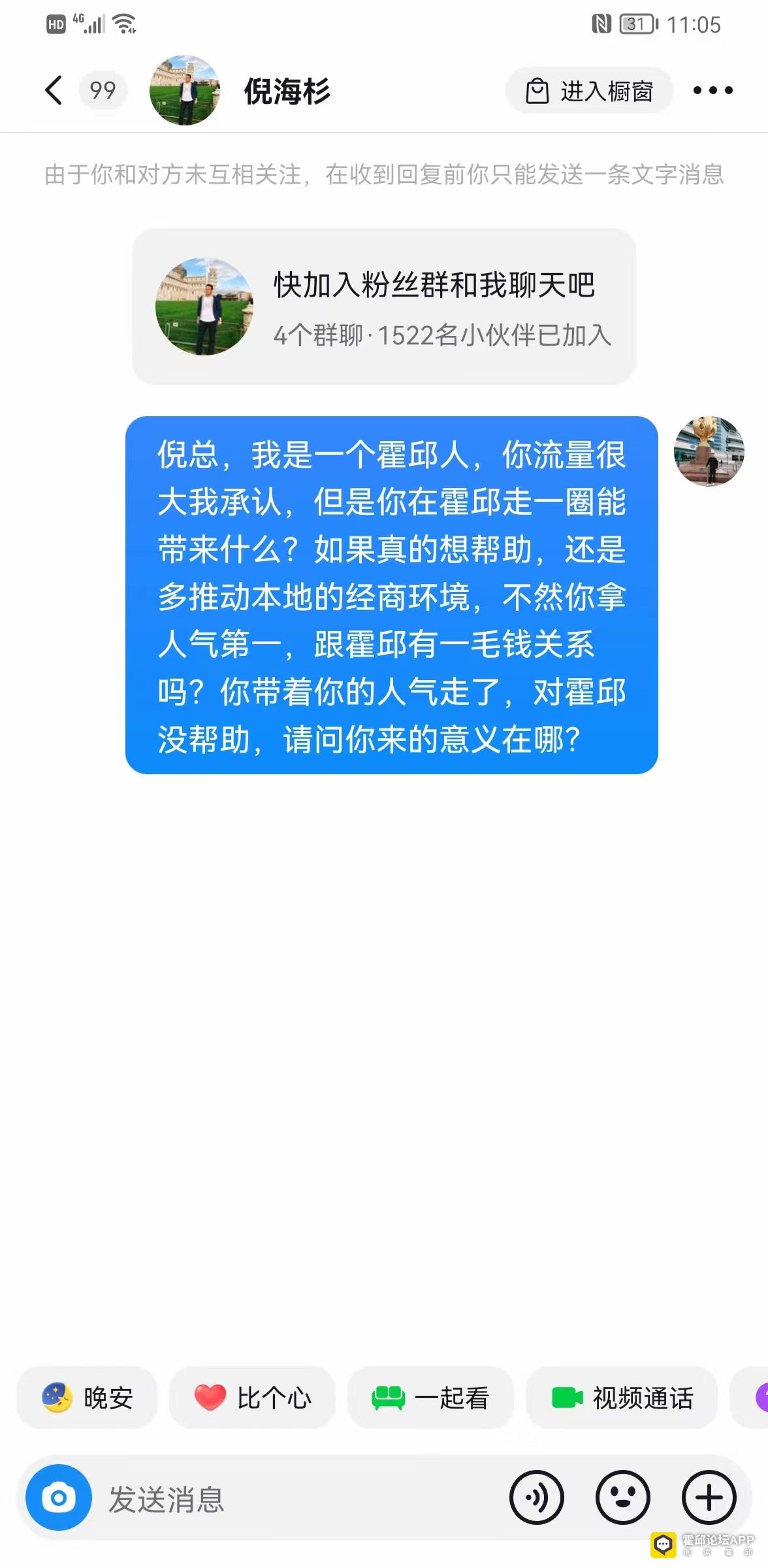The width and height of the screenshot is (768, 1568).
Task: Switch to voice message input
Action: point(537,1497)
